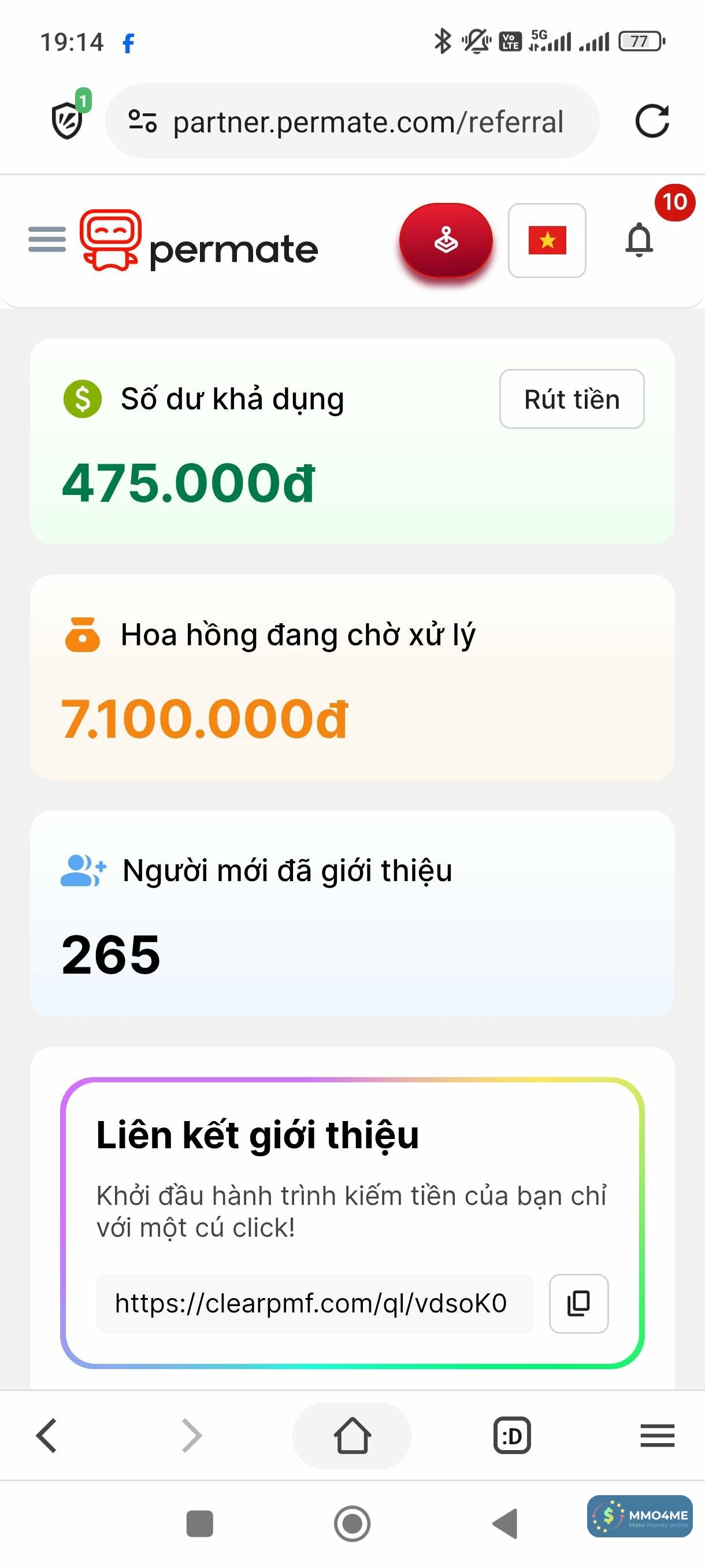Copy the referral link
This screenshot has width=705, height=1568.
point(578,1303)
